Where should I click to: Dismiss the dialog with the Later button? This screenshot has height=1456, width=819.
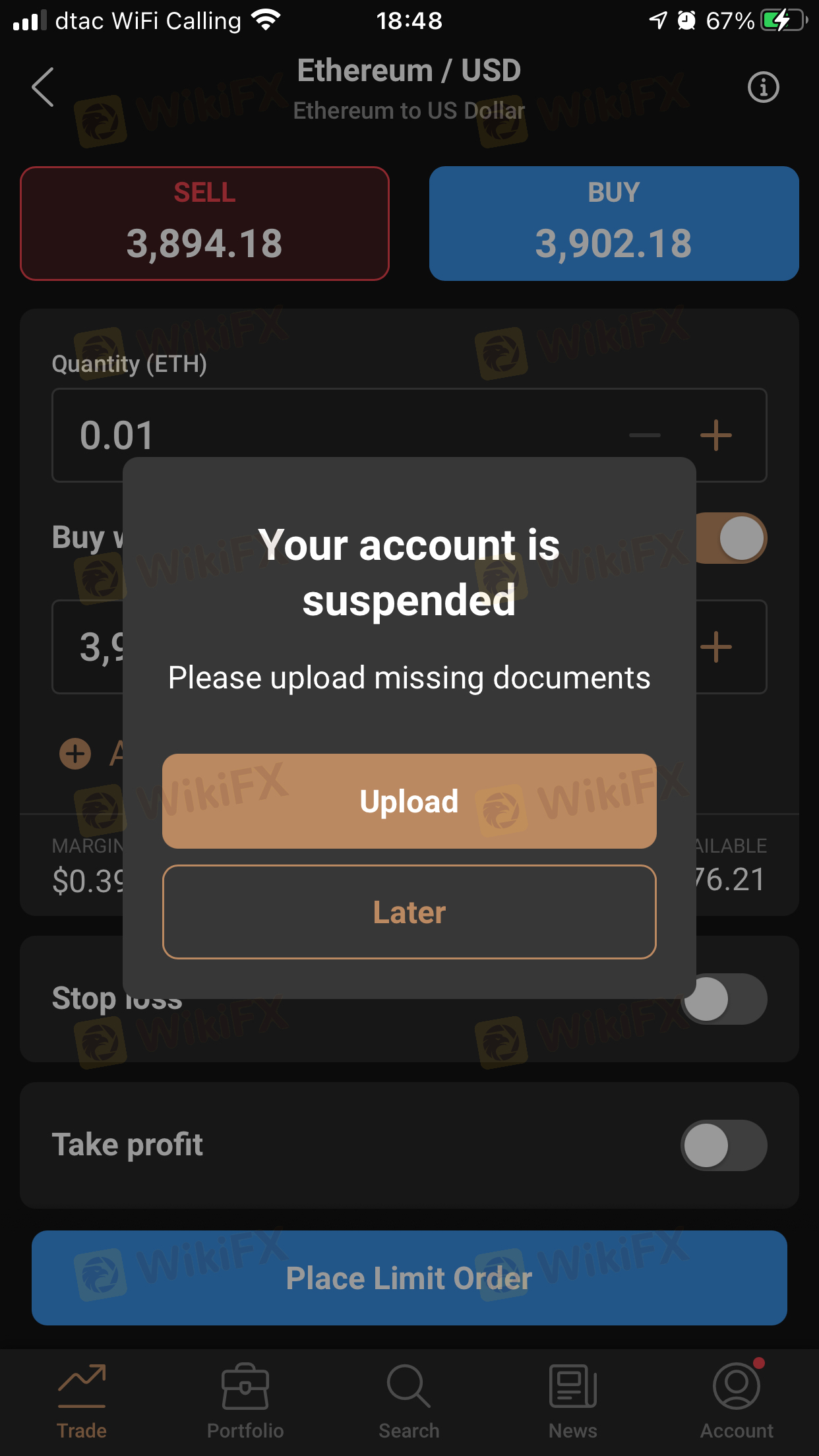[x=409, y=912]
